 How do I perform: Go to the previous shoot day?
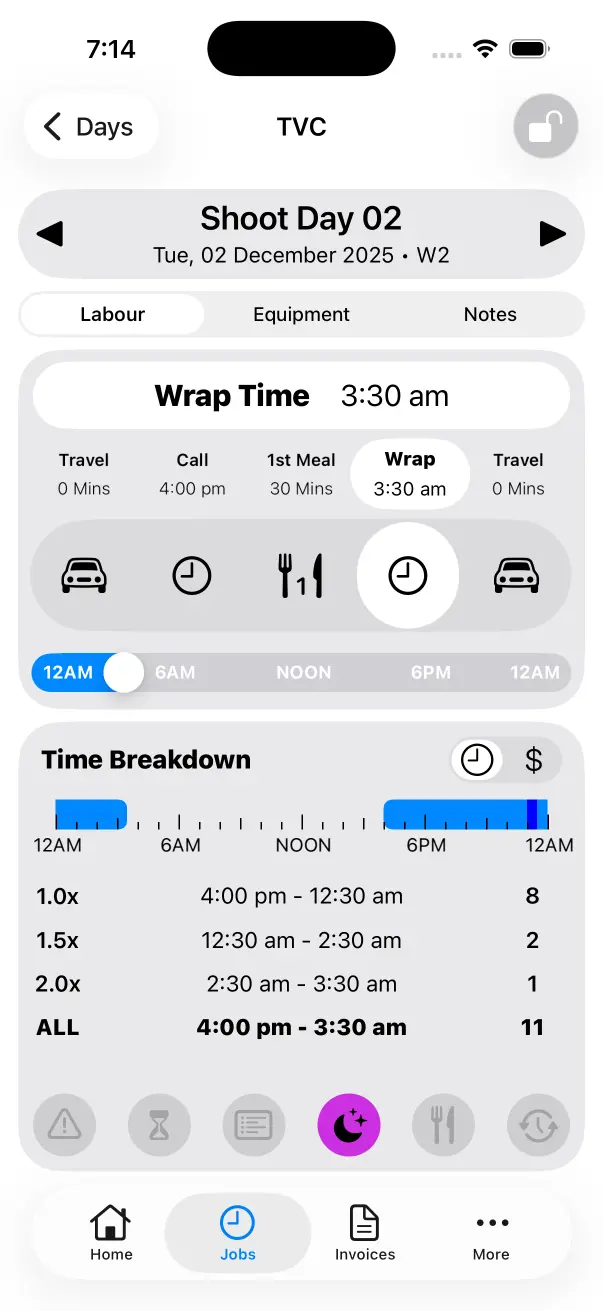[50, 234]
